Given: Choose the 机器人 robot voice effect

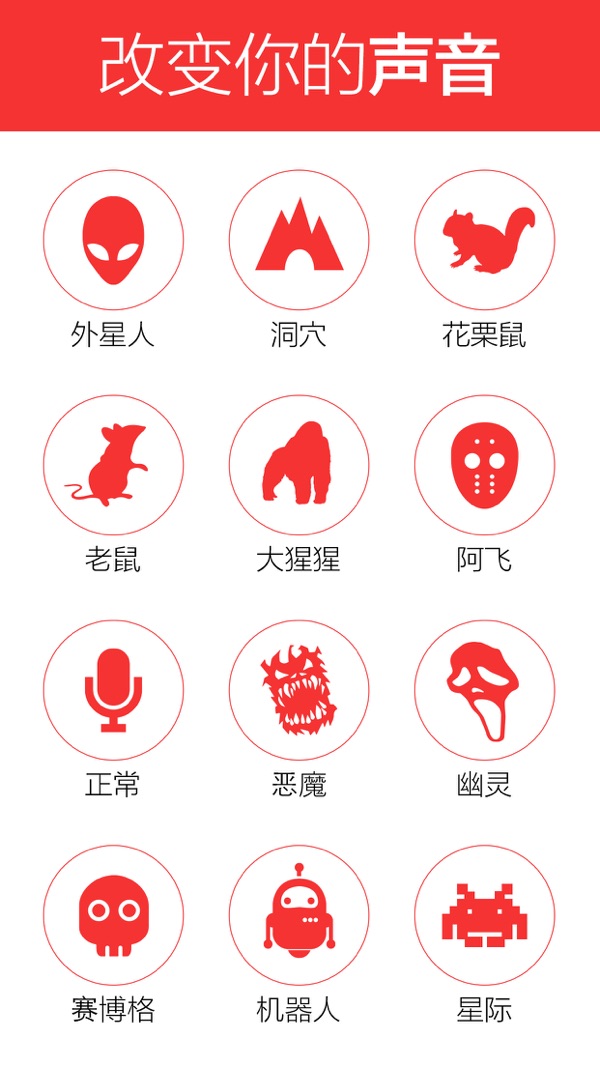Looking at the screenshot, I should pyautogui.click(x=299, y=915).
